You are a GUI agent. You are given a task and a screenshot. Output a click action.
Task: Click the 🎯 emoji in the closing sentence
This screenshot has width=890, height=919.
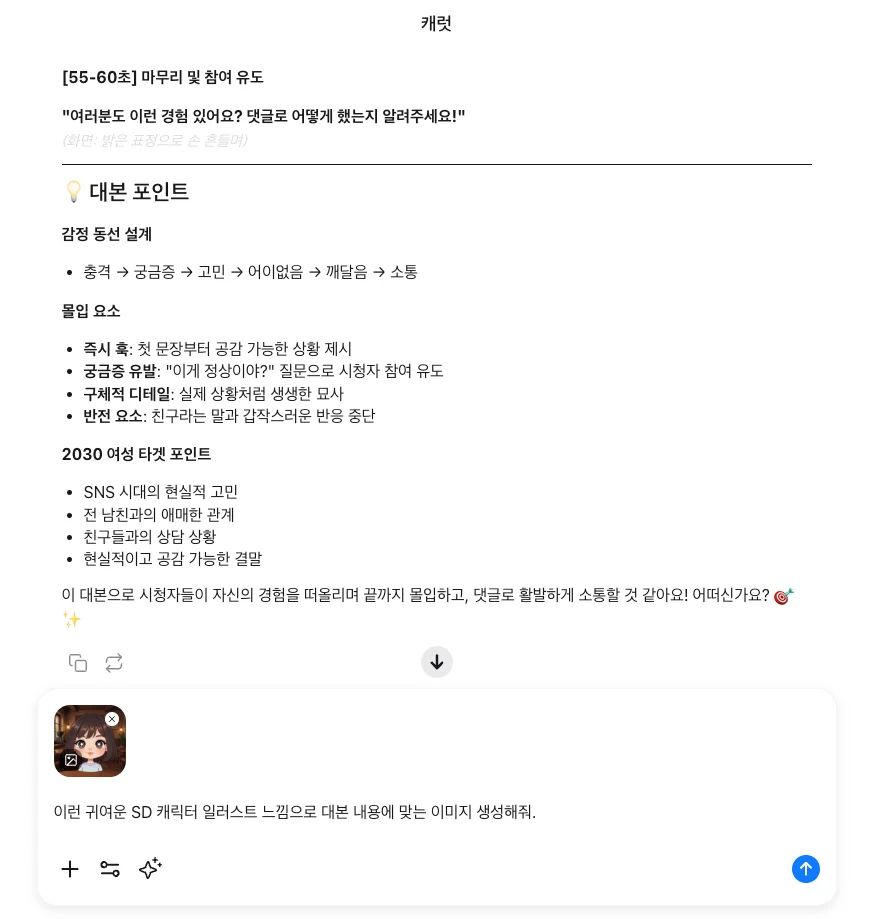tap(782, 596)
